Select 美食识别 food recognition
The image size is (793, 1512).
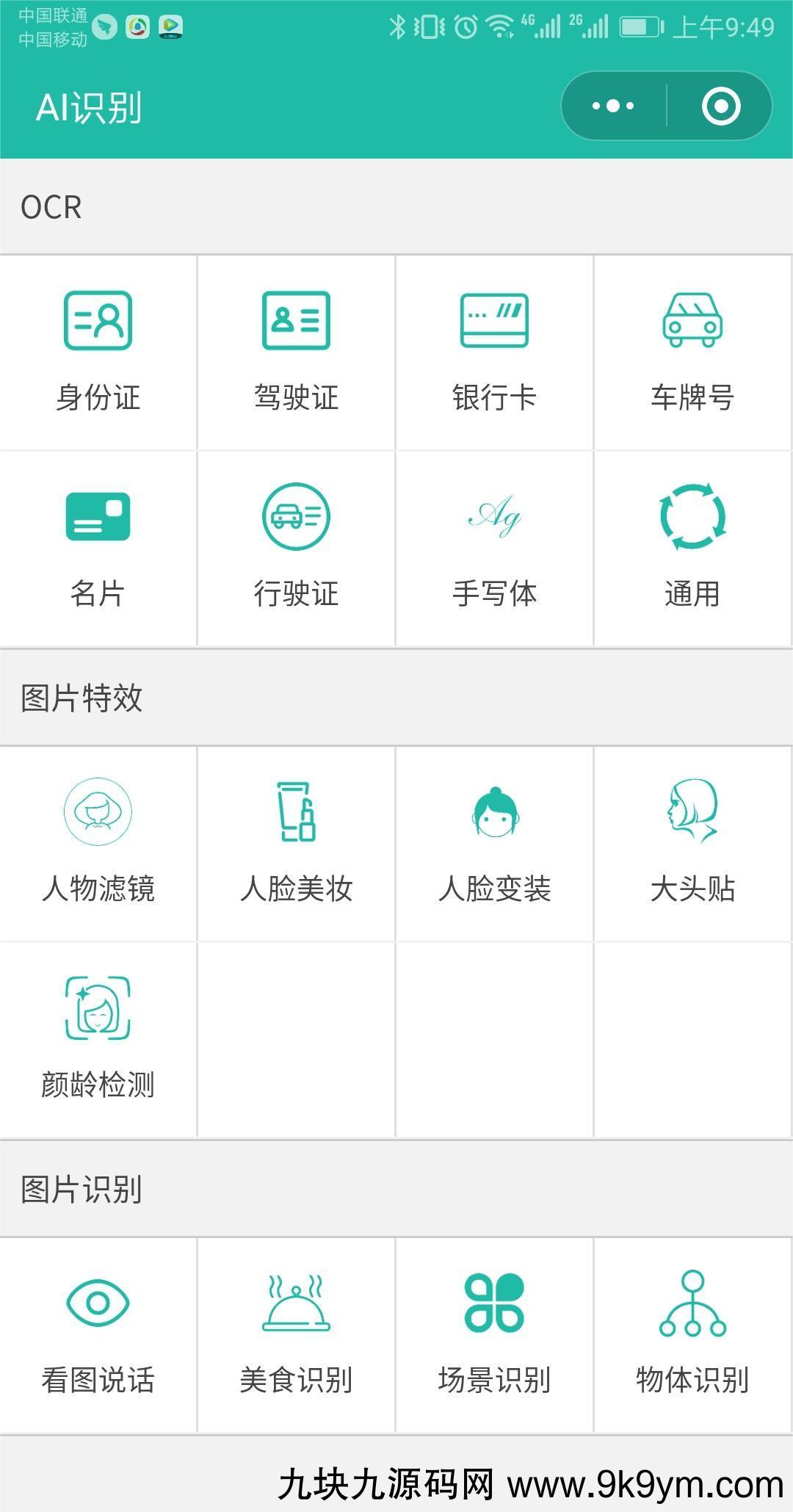tap(297, 1335)
